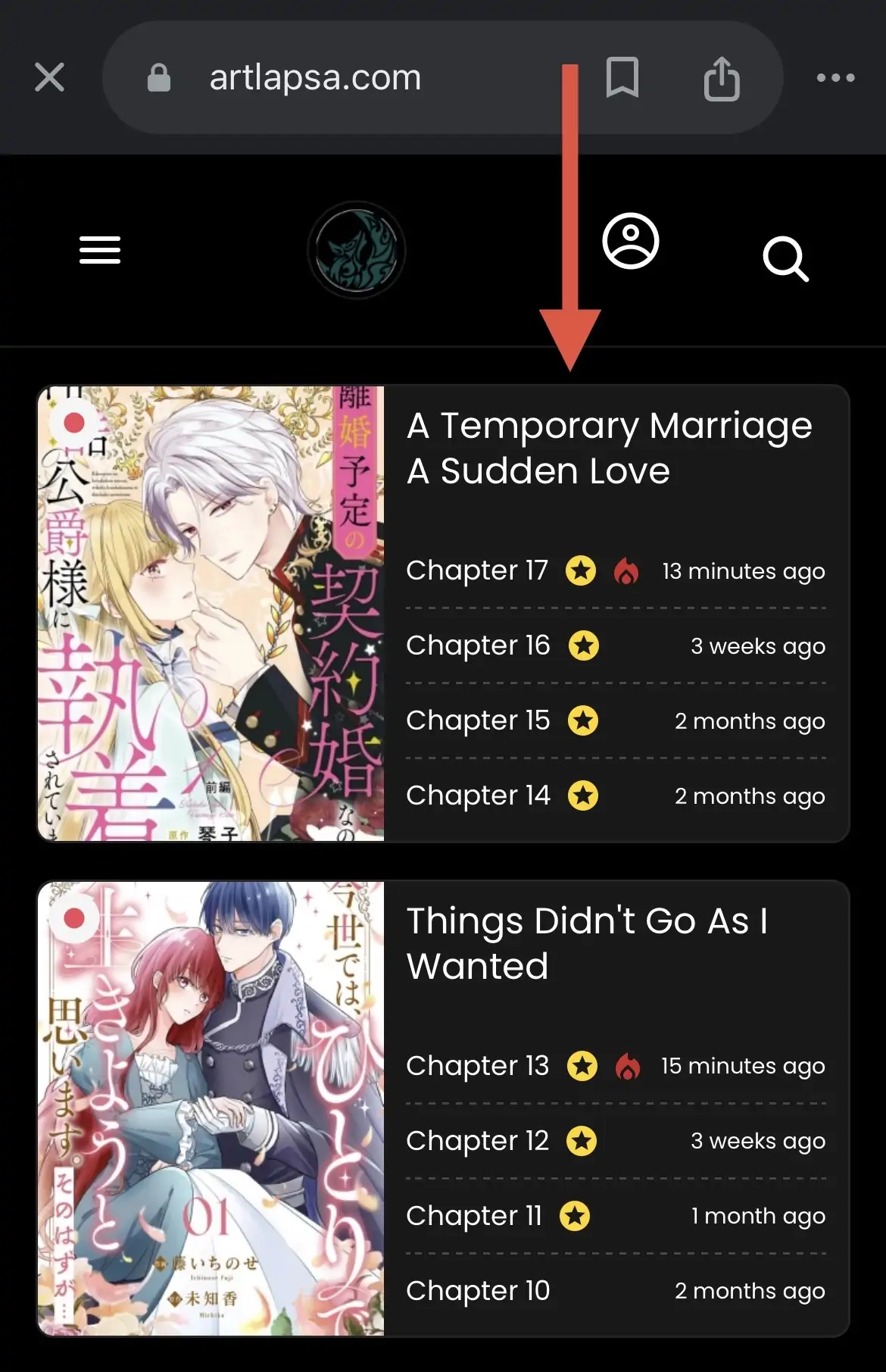Read Chapter 17 of A Temporary Marriage
886x1372 pixels.
click(477, 570)
